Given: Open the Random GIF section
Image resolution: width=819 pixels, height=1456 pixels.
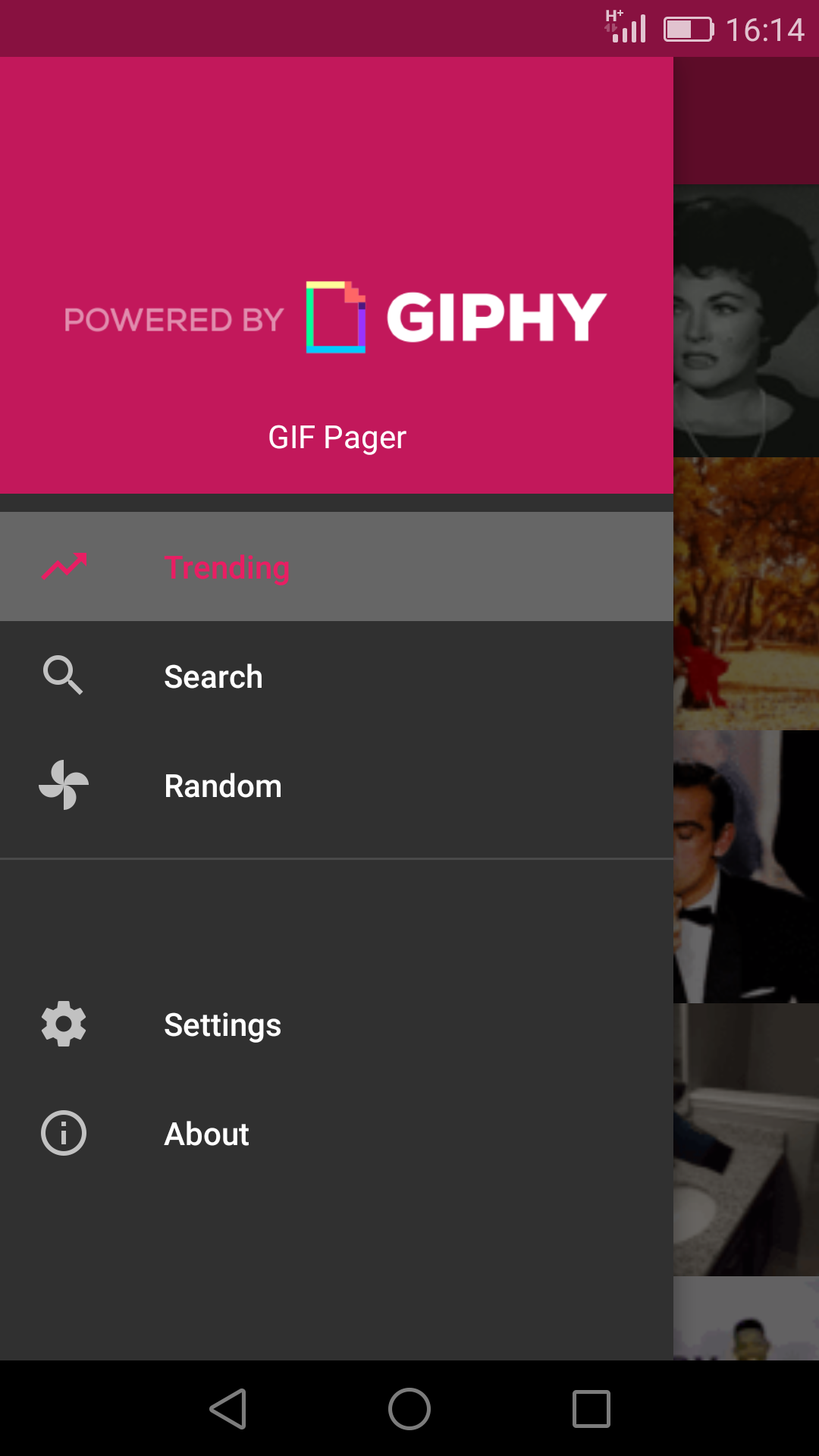Looking at the screenshot, I should [337, 785].
